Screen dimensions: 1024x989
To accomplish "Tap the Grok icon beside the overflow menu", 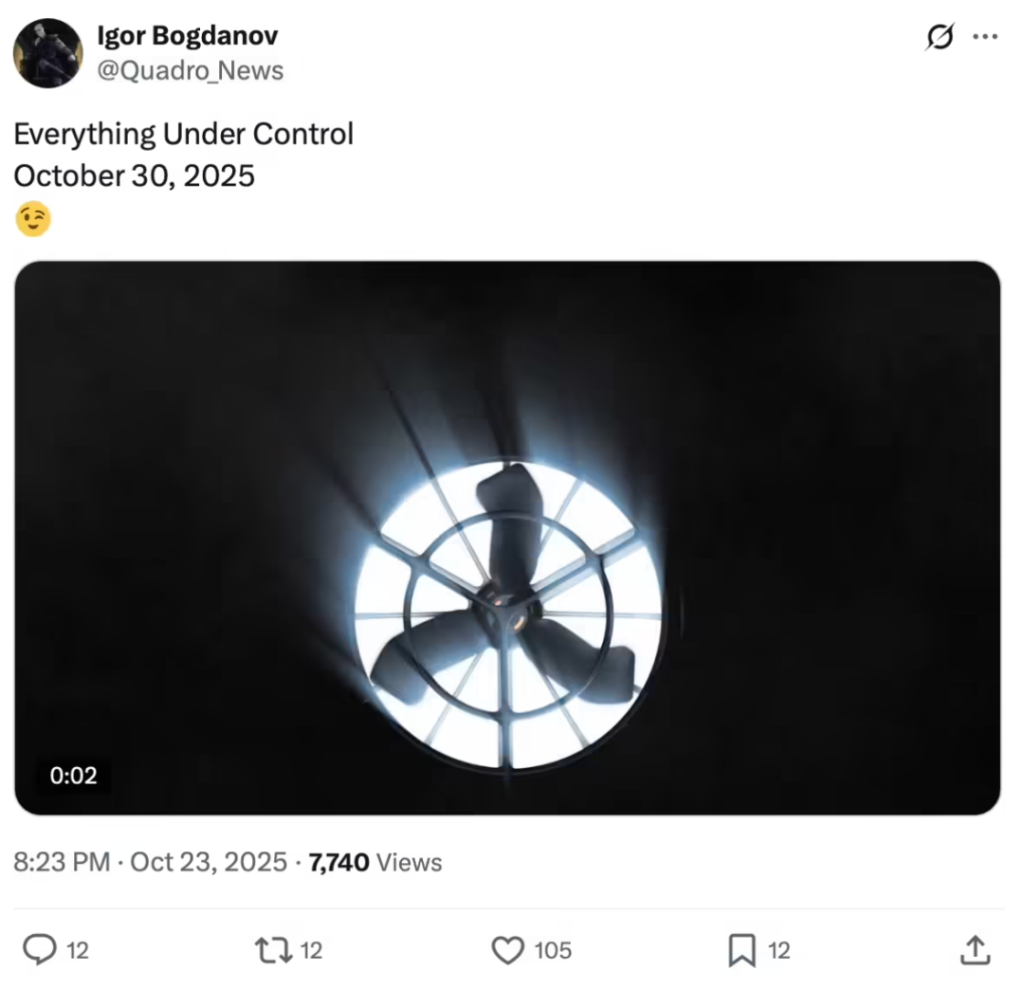I will (x=940, y=37).
